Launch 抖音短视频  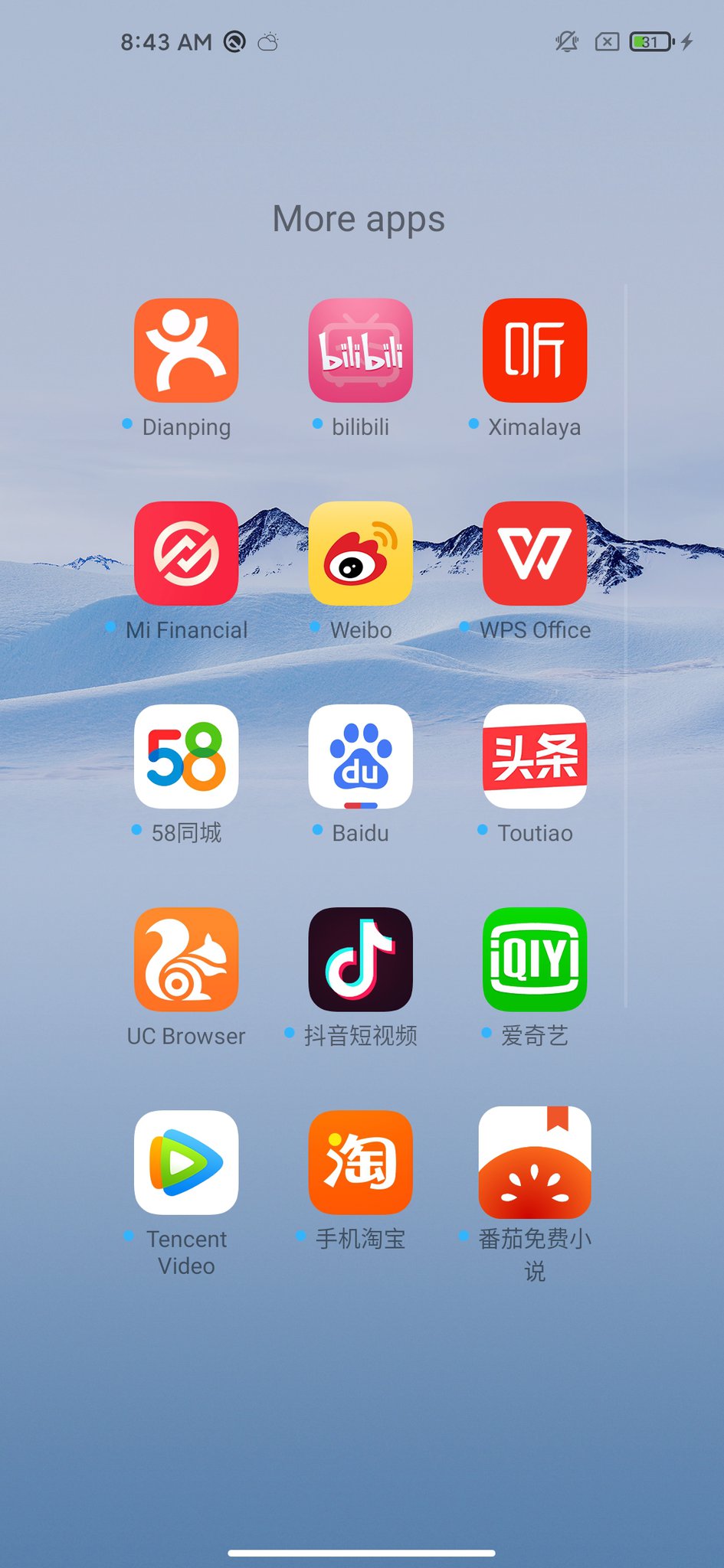(360, 959)
